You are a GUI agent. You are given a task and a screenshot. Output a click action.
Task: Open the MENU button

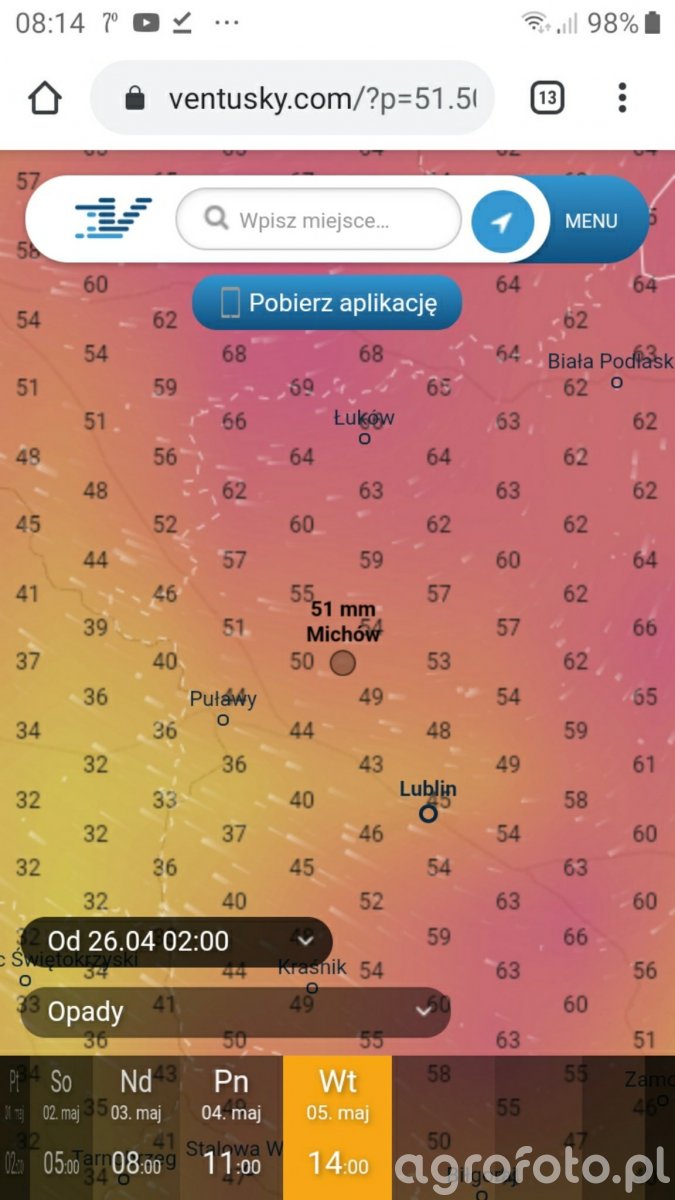(591, 221)
